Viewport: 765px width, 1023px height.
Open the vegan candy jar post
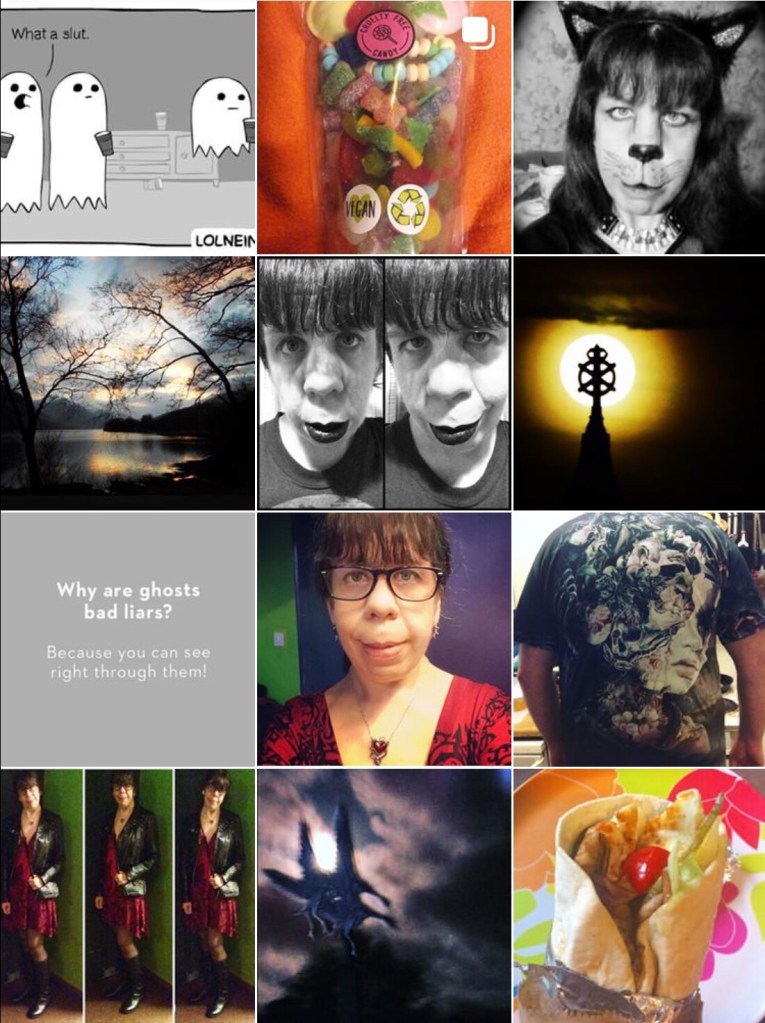[x=384, y=127]
